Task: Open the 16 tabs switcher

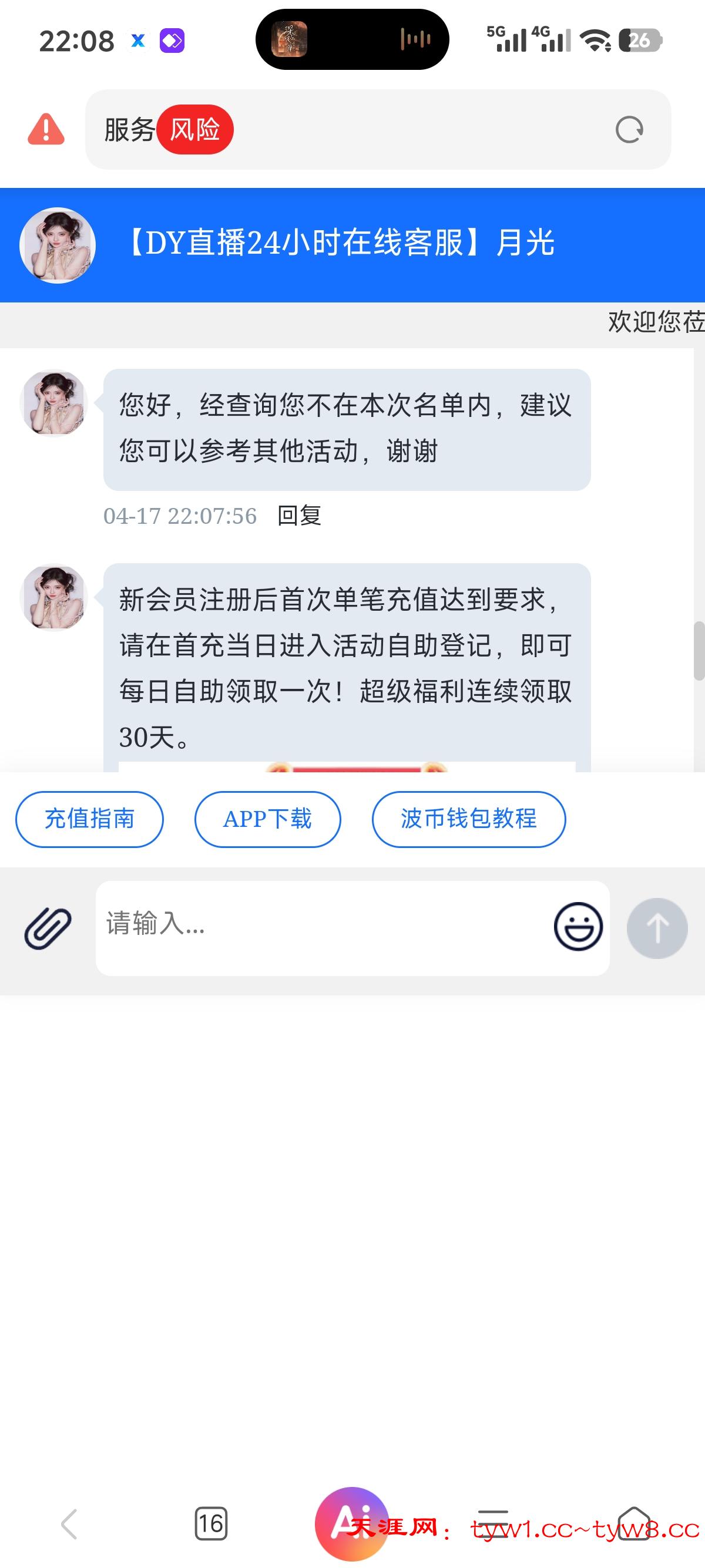Action: coord(211,1523)
